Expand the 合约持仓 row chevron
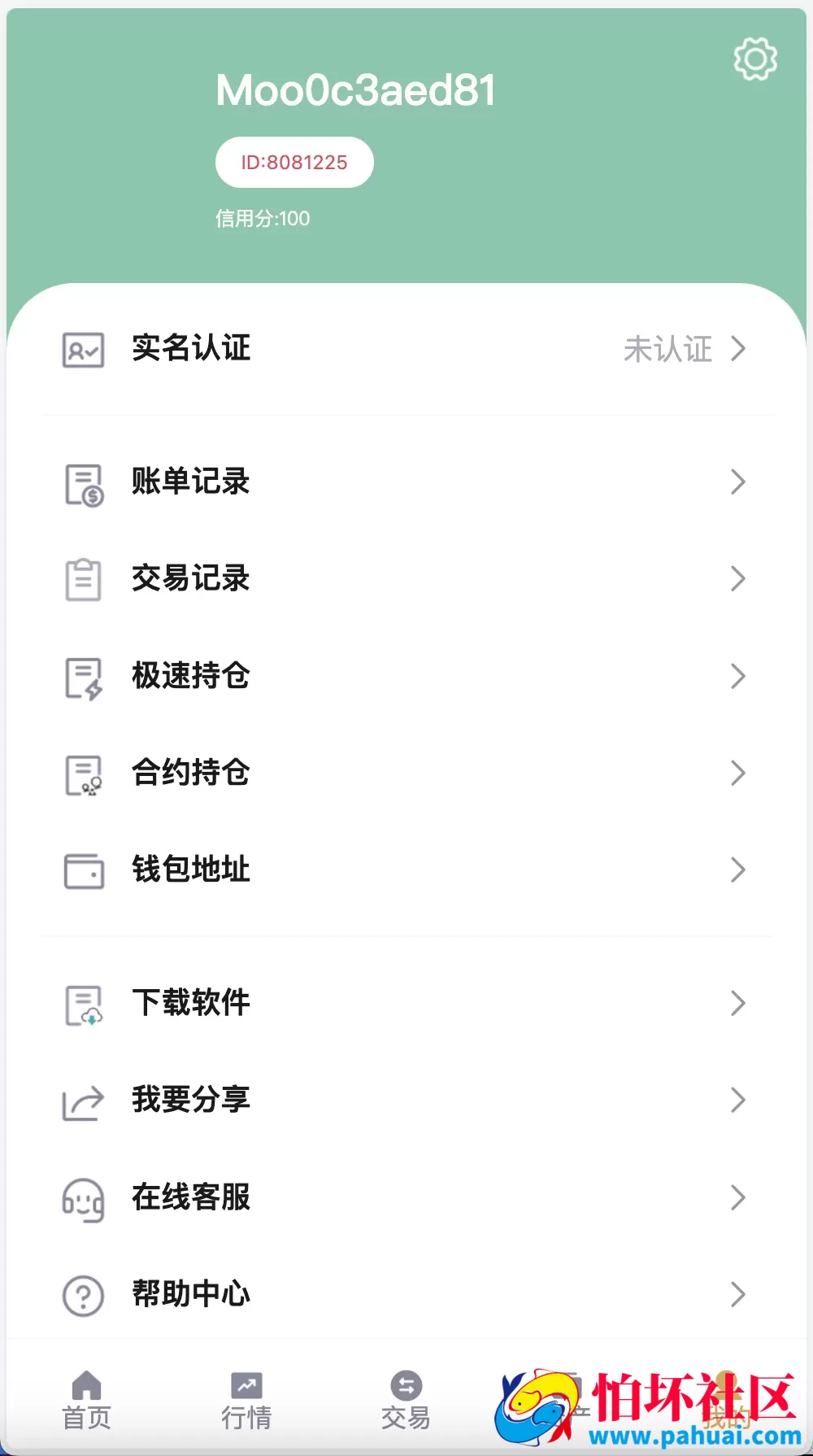The height and width of the screenshot is (1456, 813). coord(739,774)
